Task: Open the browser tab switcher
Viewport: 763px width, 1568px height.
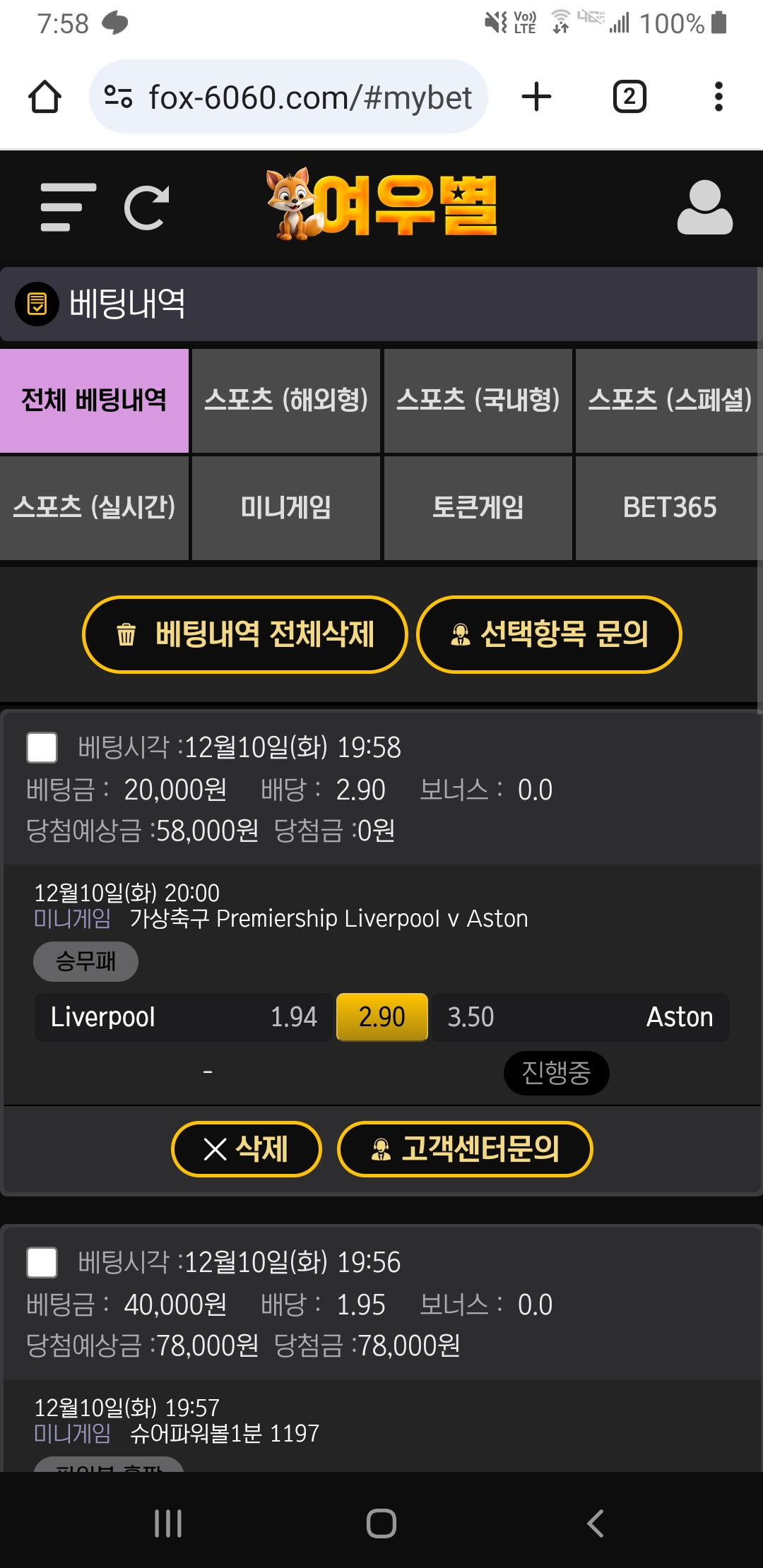Action: [629, 97]
